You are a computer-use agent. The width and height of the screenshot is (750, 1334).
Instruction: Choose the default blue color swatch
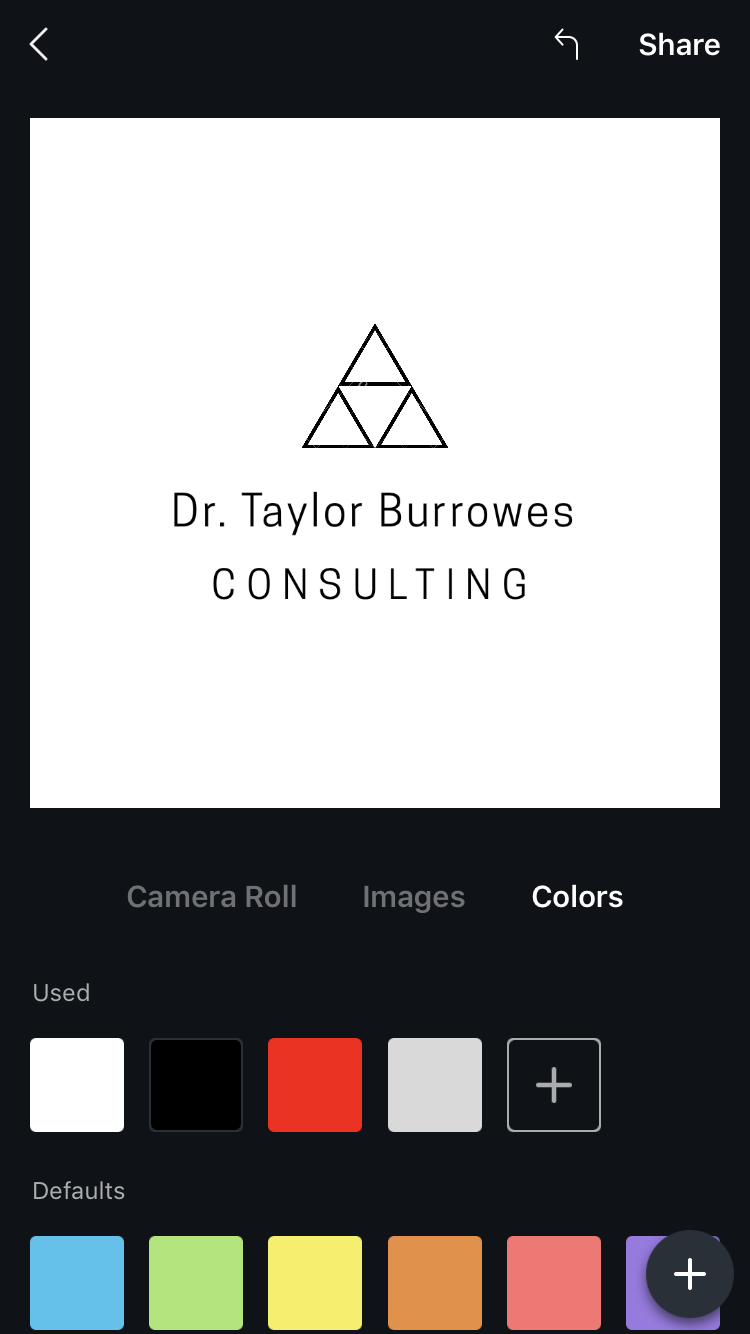coord(77,1283)
